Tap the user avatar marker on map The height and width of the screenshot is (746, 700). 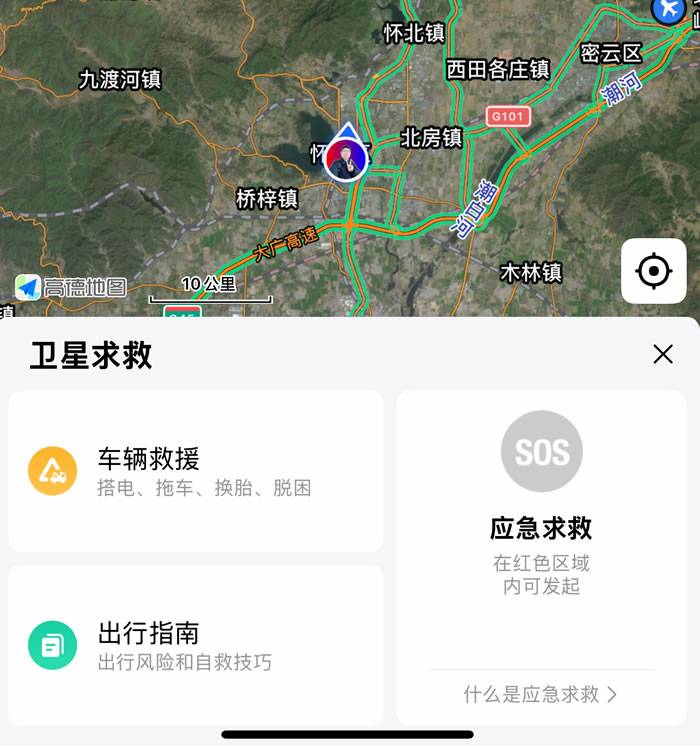[347, 159]
